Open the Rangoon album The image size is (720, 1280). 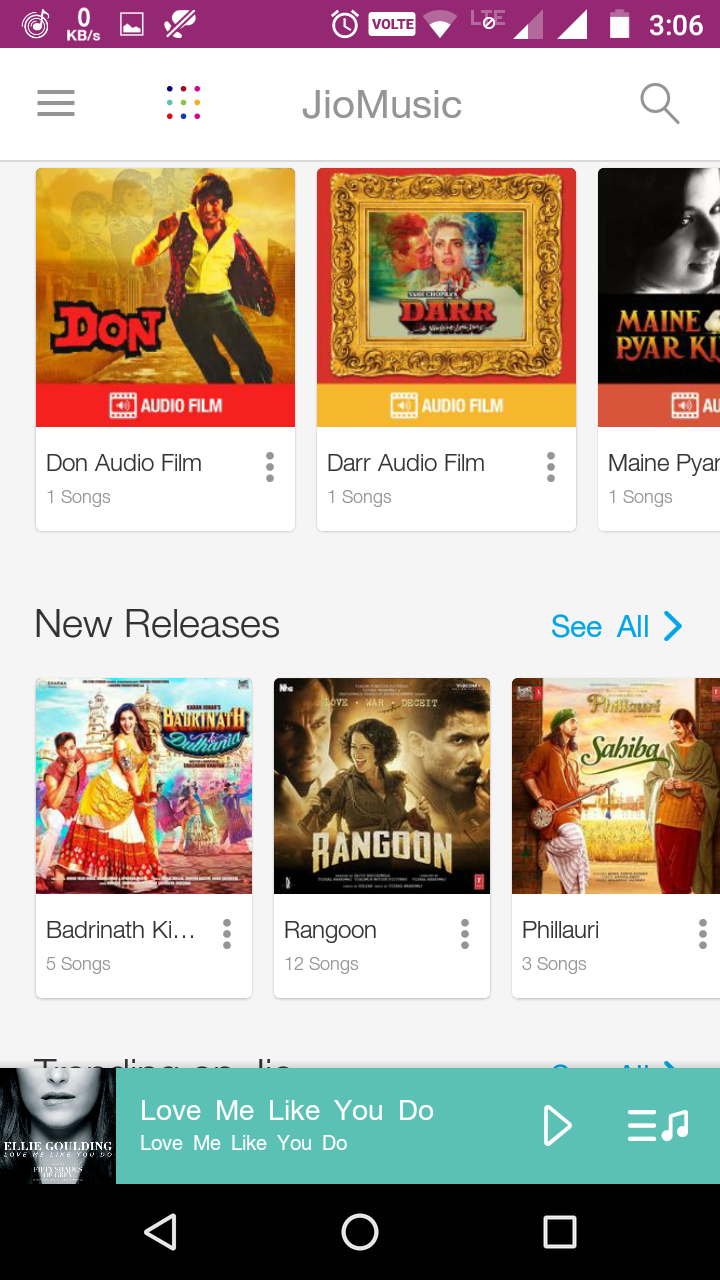pyautogui.click(x=382, y=786)
